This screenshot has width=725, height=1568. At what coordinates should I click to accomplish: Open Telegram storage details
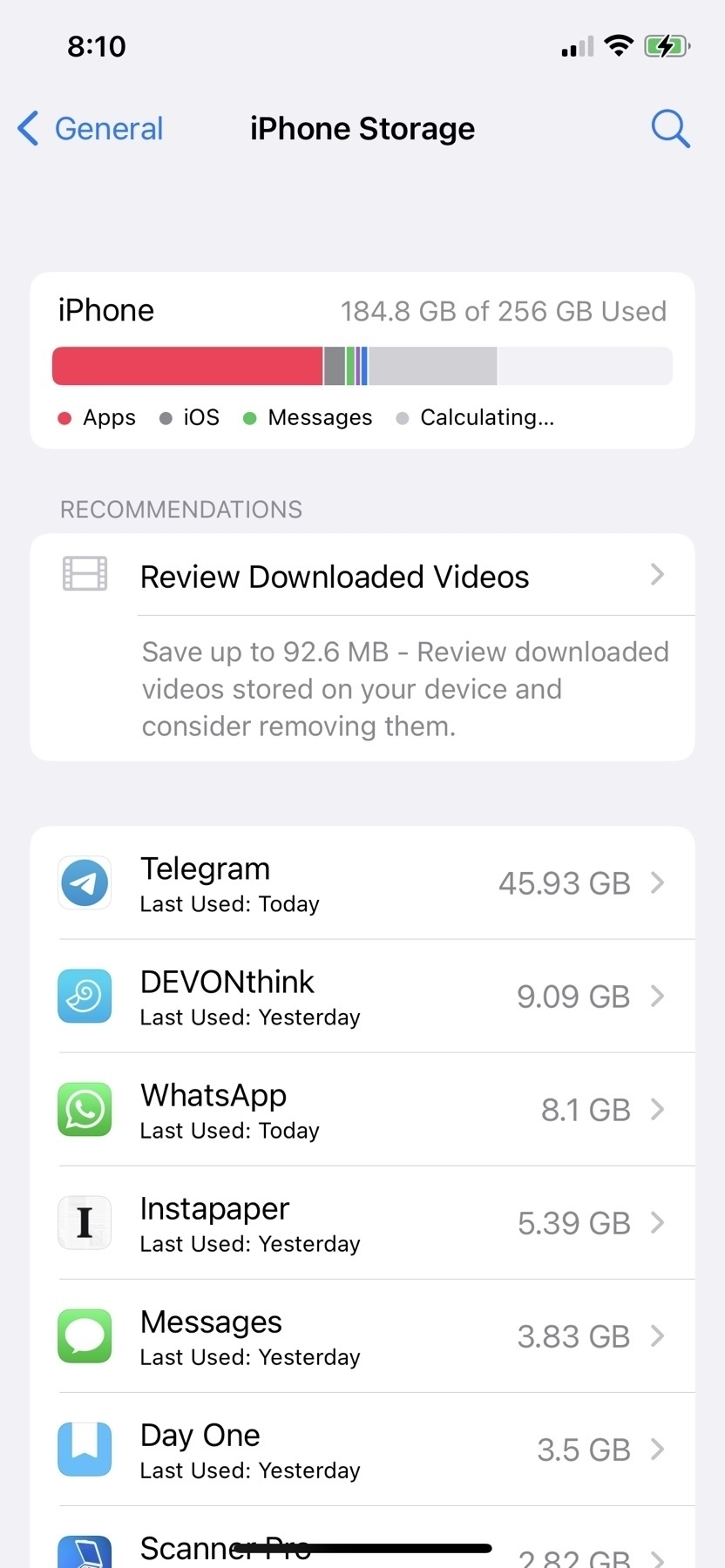click(x=362, y=883)
